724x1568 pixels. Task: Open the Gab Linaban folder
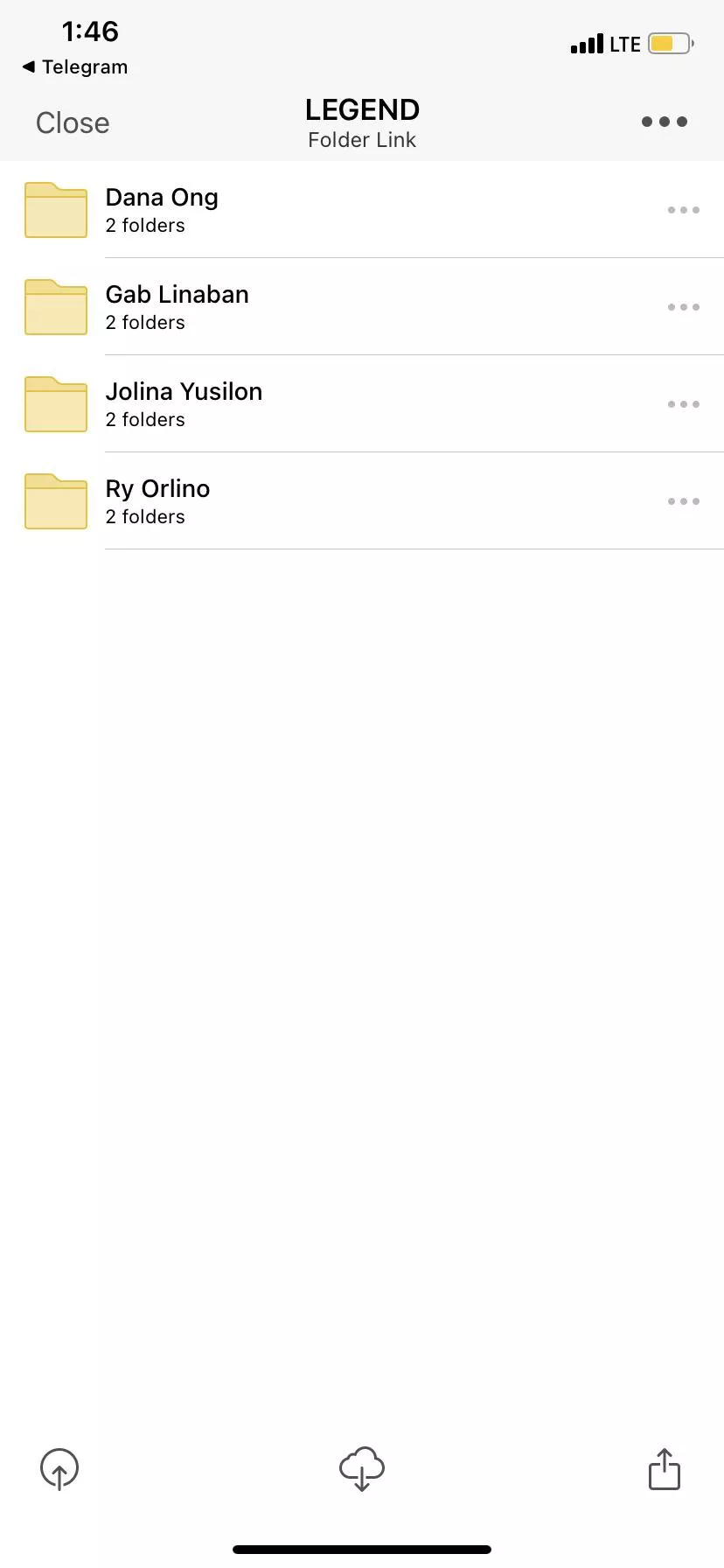[x=177, y=307]
